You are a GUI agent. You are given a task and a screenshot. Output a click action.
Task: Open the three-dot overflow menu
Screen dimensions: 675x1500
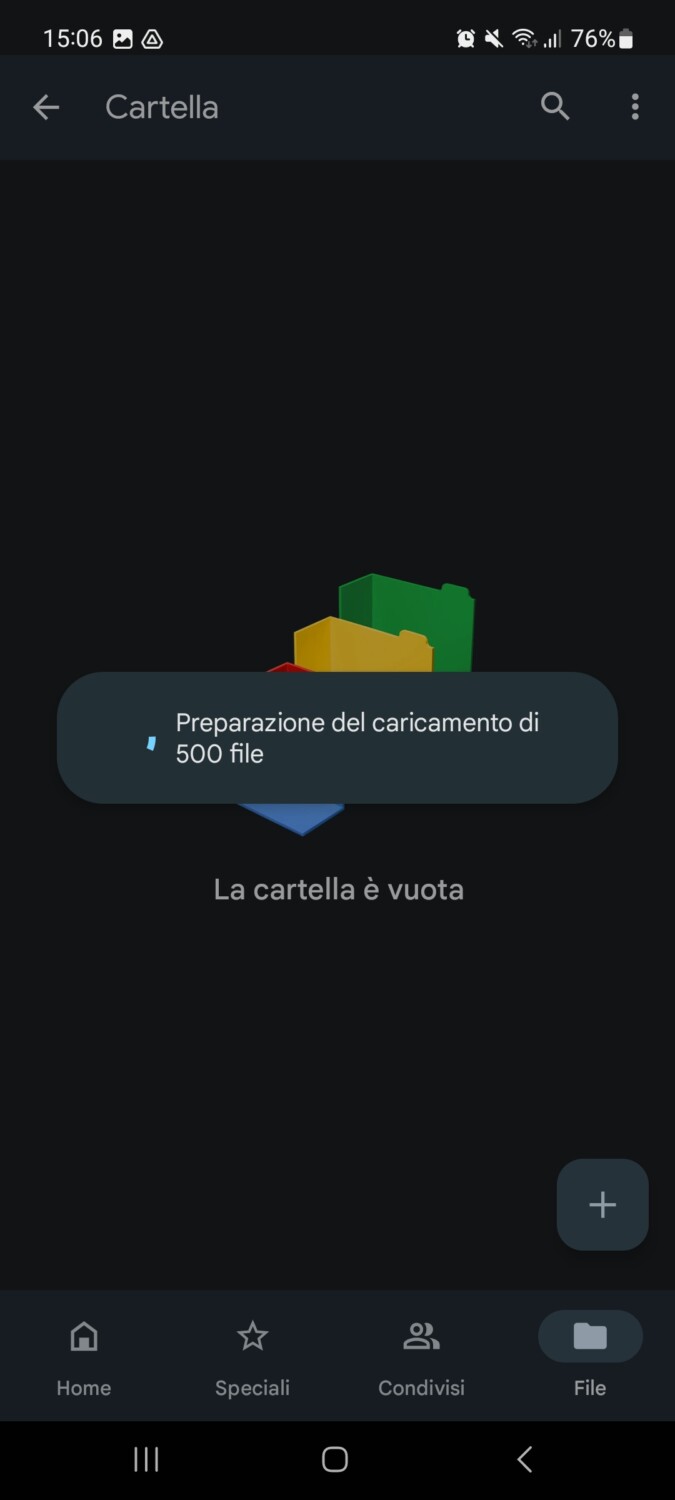click(x=635, y=107)
